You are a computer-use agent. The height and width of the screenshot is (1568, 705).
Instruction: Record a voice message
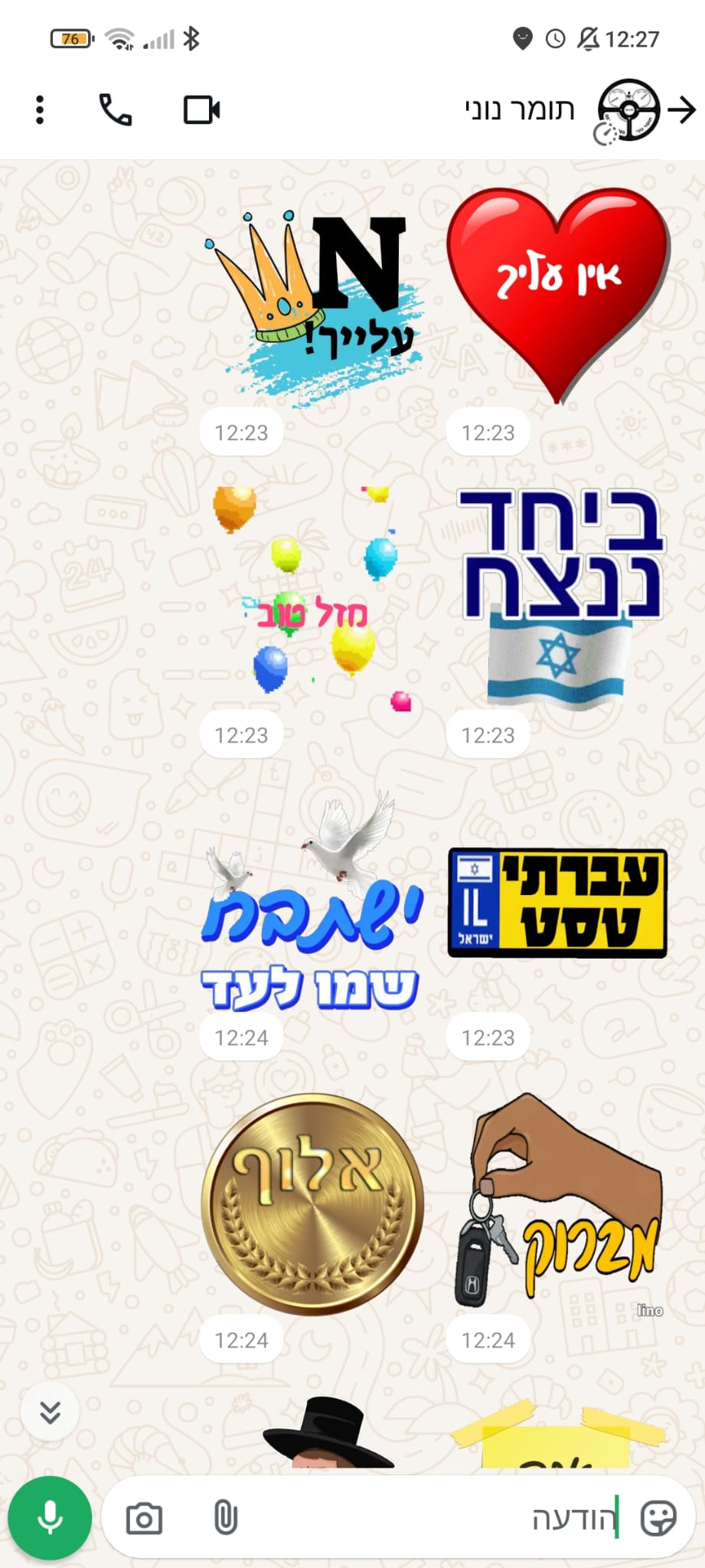point(50,1517)
